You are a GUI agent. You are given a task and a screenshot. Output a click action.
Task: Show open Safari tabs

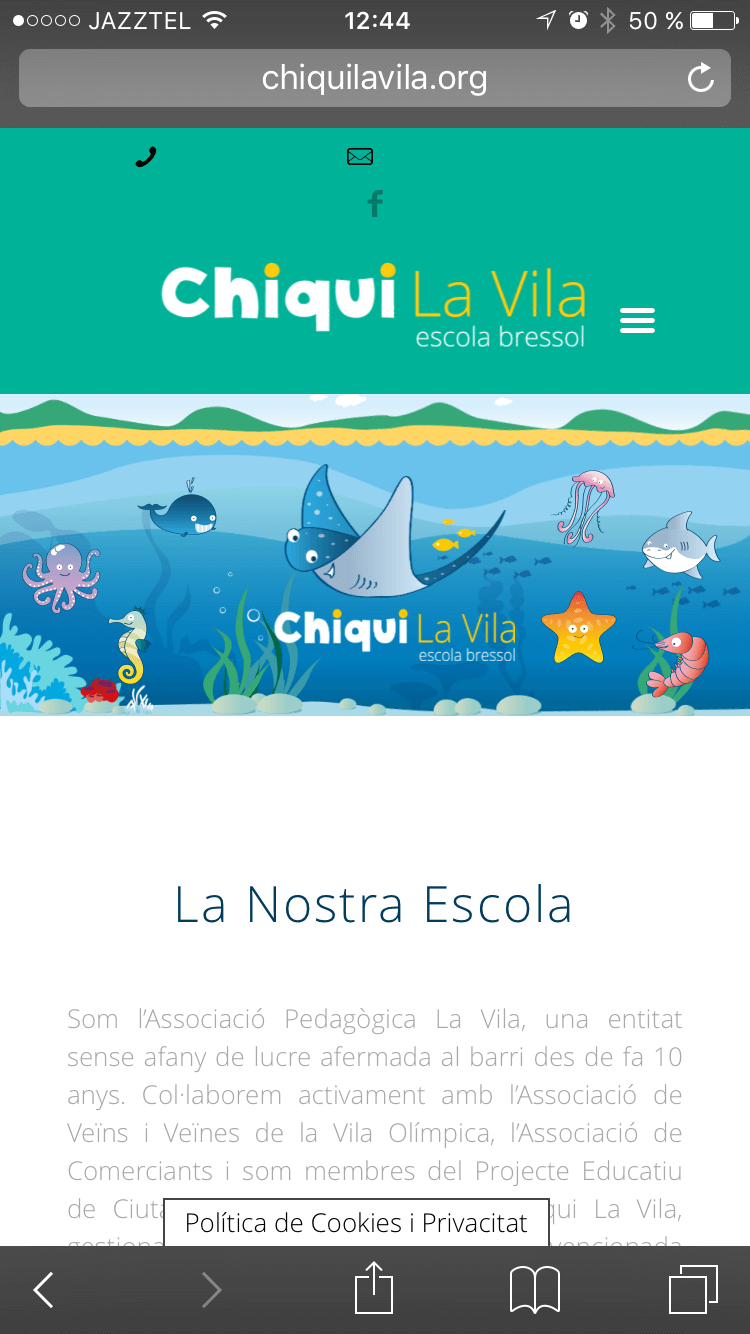[692, 1289]
